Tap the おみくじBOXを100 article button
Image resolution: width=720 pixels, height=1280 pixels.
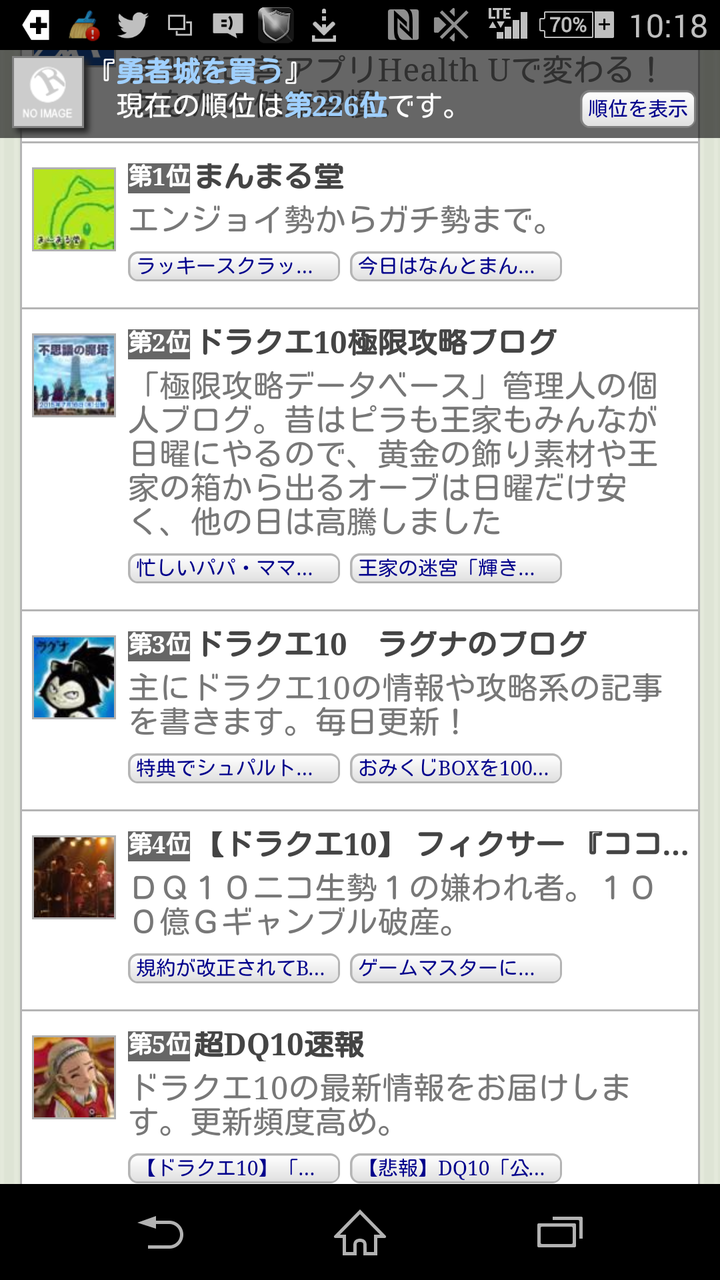455,768
